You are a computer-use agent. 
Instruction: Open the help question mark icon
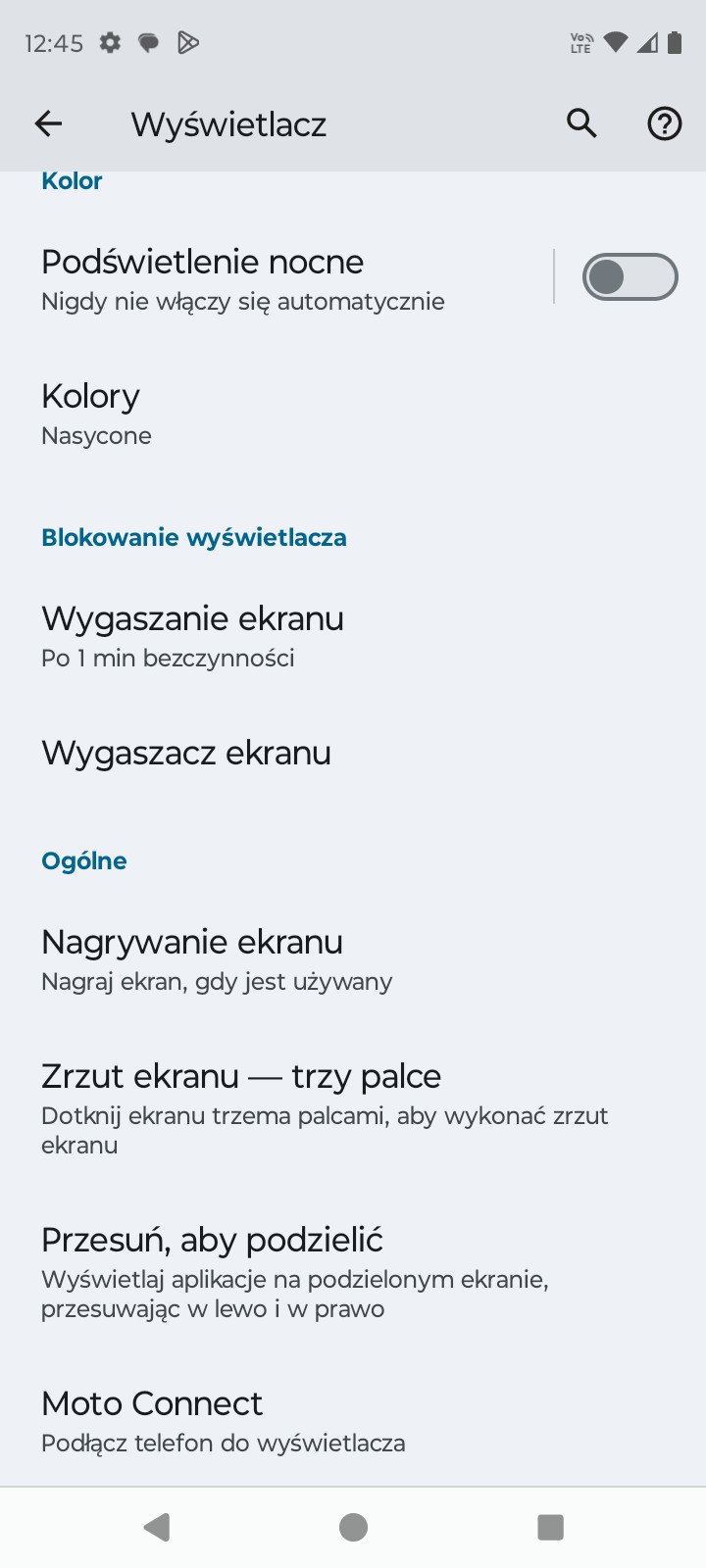pyautogui.click(x=664, y=123)
